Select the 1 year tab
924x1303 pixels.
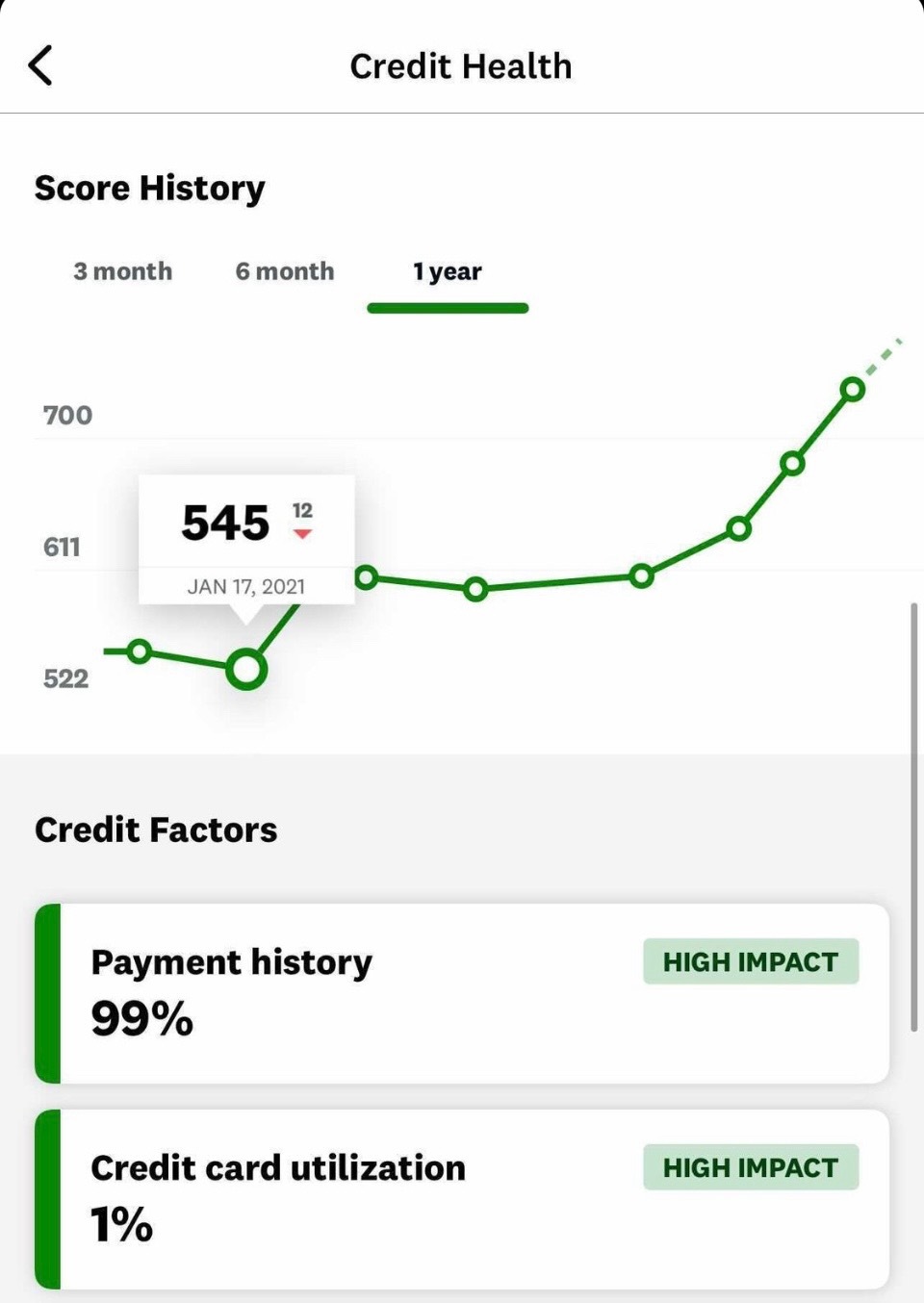point(448,272)
